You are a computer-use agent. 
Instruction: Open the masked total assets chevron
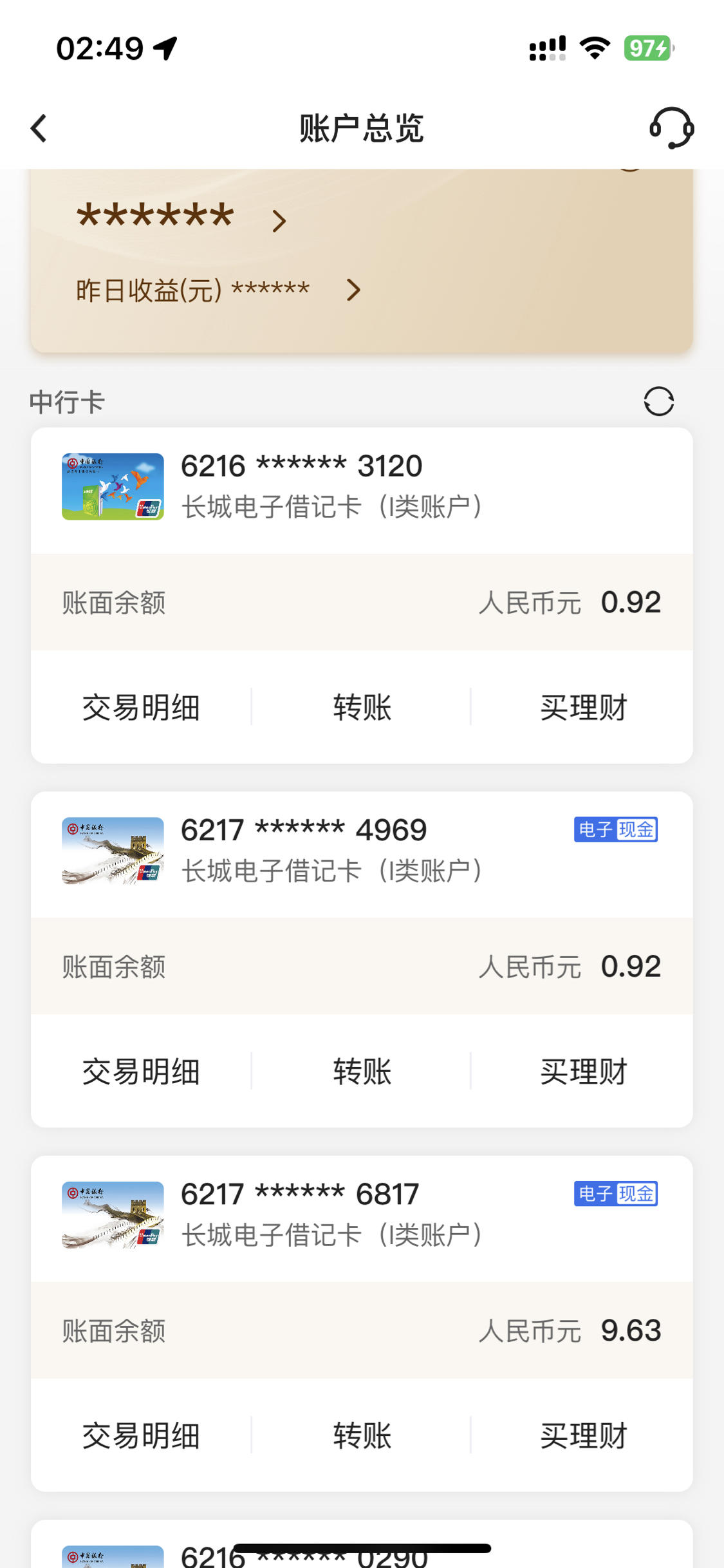(x=279, y=221)
